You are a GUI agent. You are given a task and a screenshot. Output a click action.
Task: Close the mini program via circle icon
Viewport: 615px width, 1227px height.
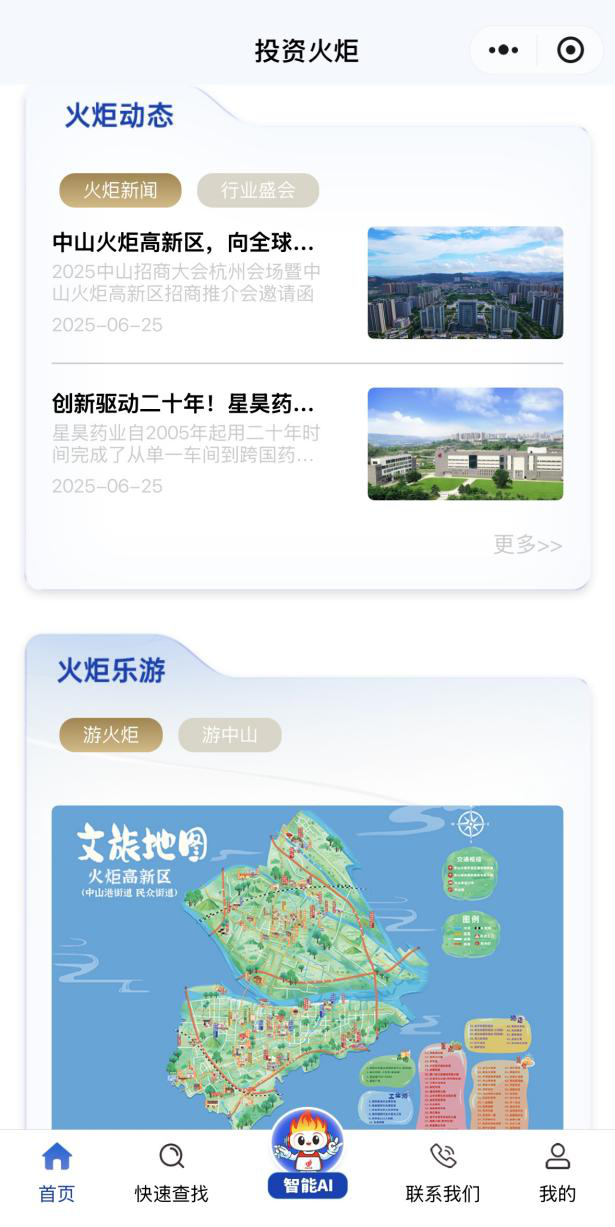(570, 50)
